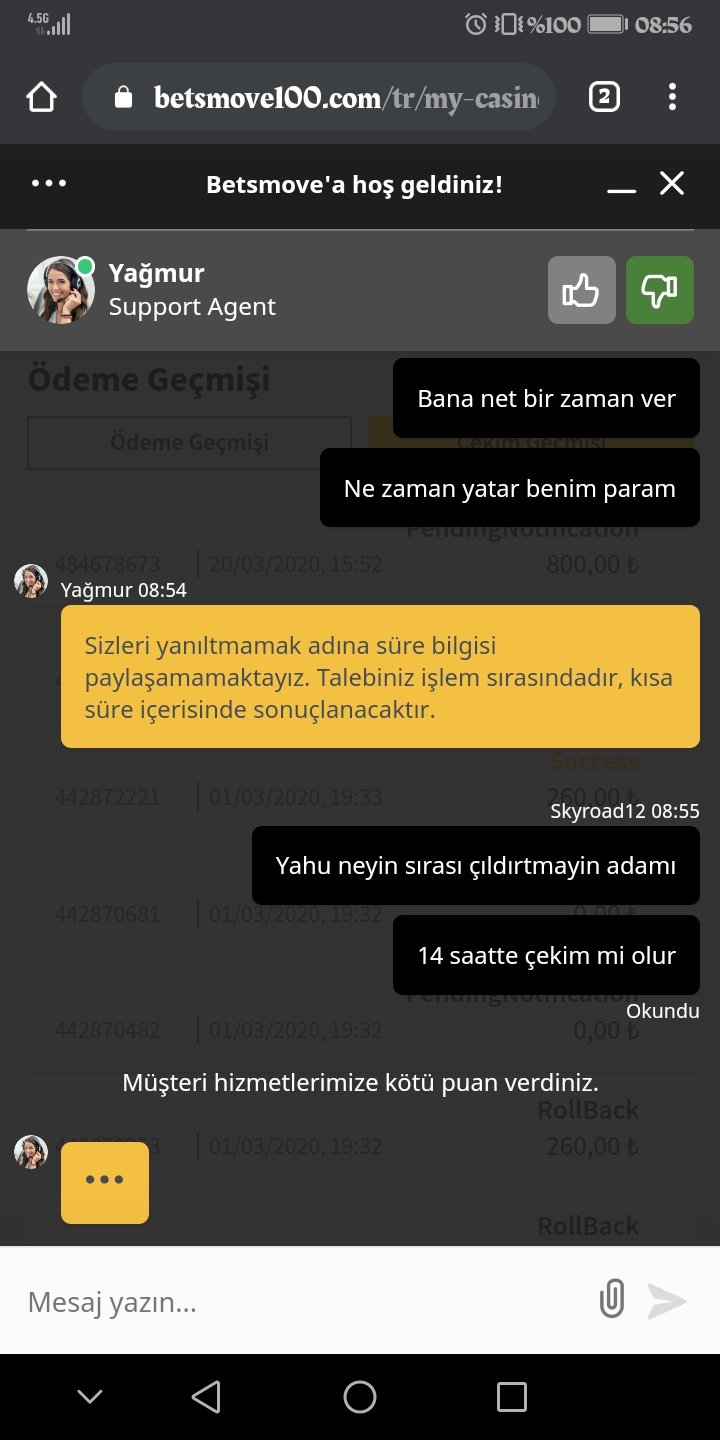Screen dimensions: 720x1440
Task: Hide the keyboard with the down chevron
Action: [x=90, y=1396]
